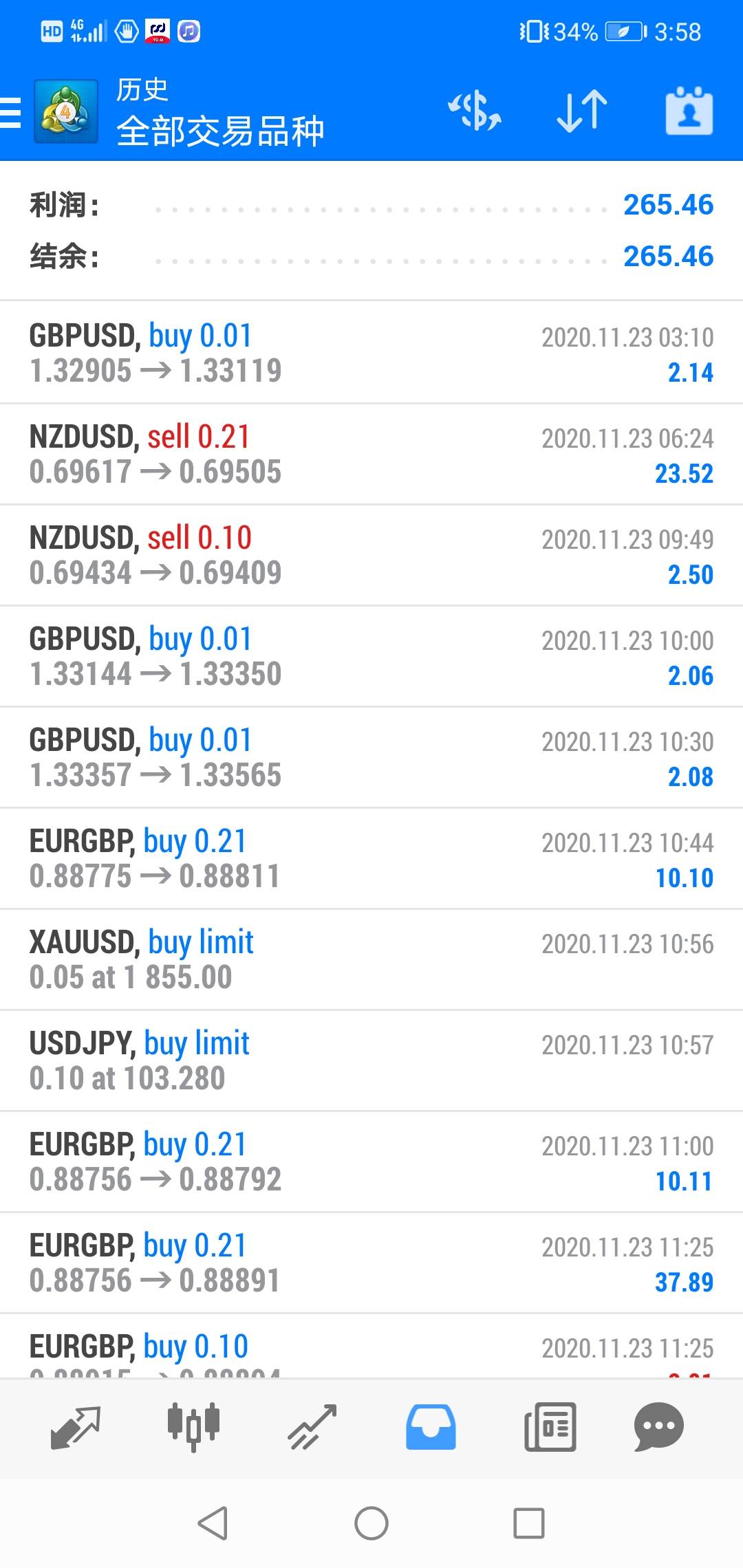Open the sort order arrows
Image resolution: width=743 pixels, height=1568 pixels.
click(x=582, y=111)
